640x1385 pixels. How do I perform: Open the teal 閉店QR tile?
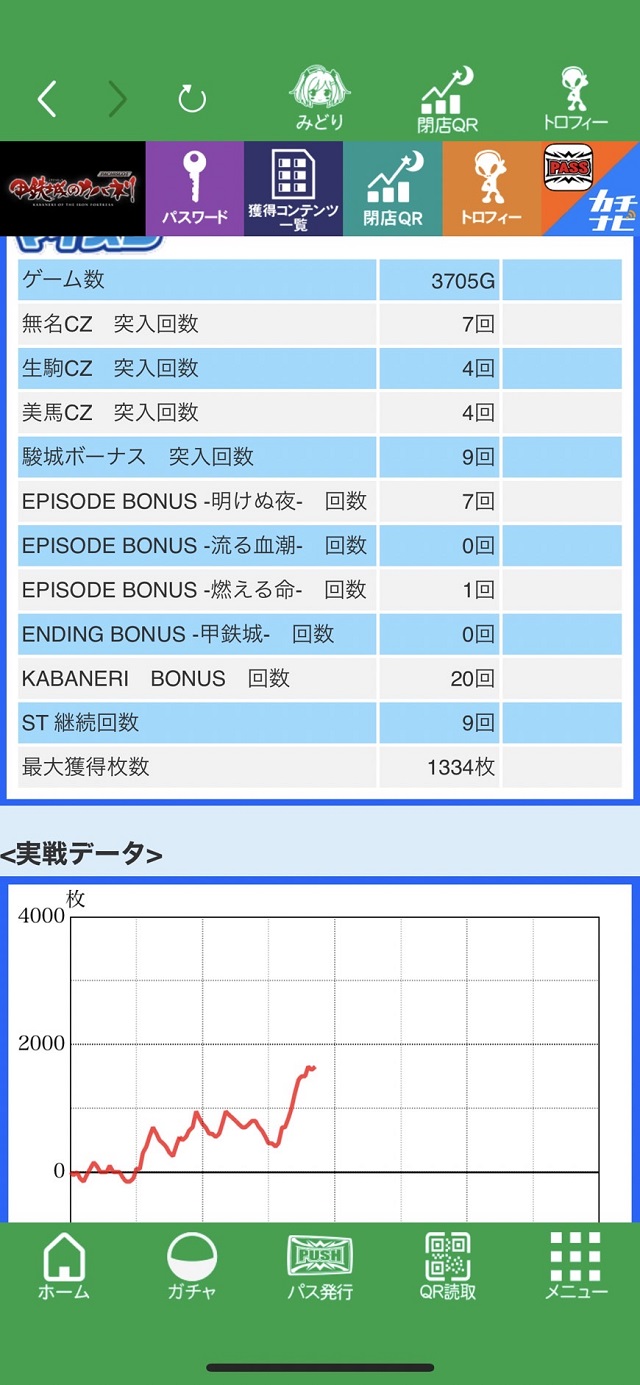[x=392, y=188]
